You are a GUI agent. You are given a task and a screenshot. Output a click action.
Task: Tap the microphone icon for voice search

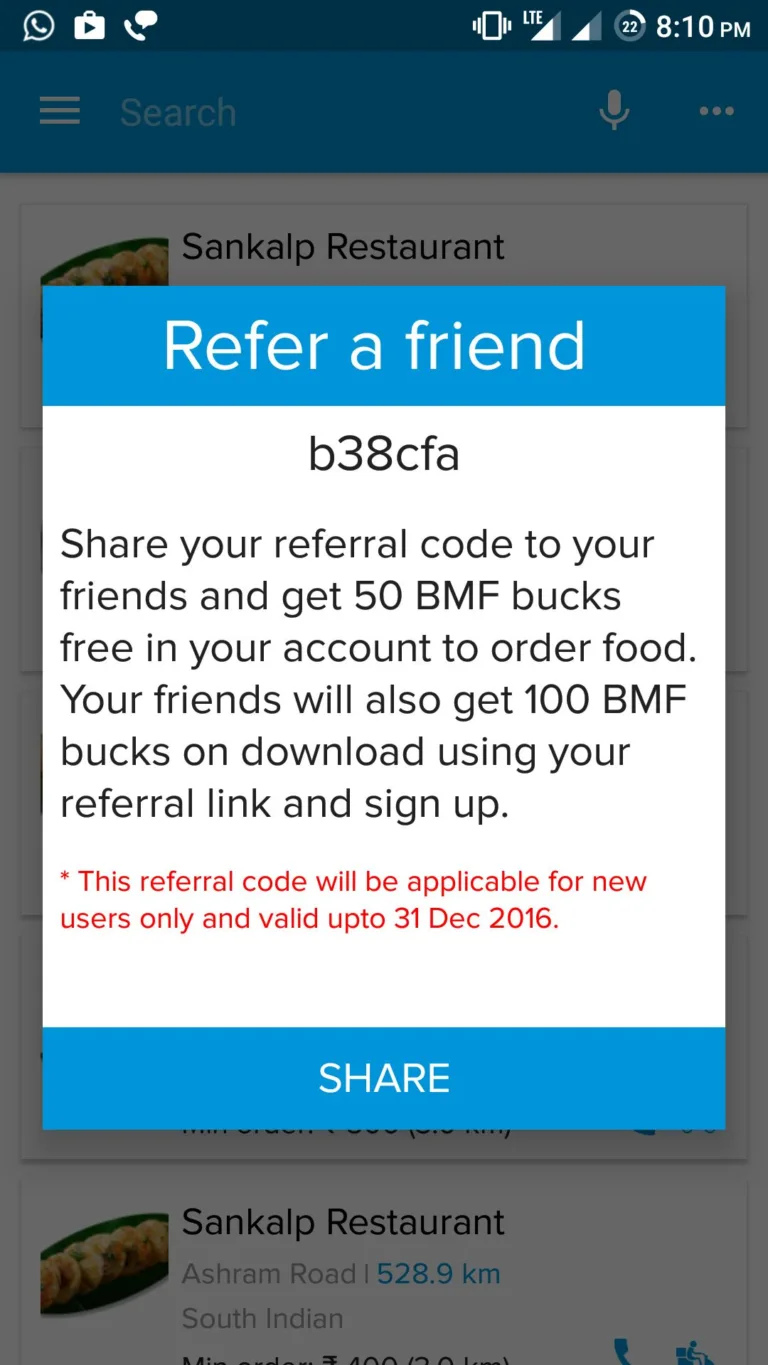[614, 111]
